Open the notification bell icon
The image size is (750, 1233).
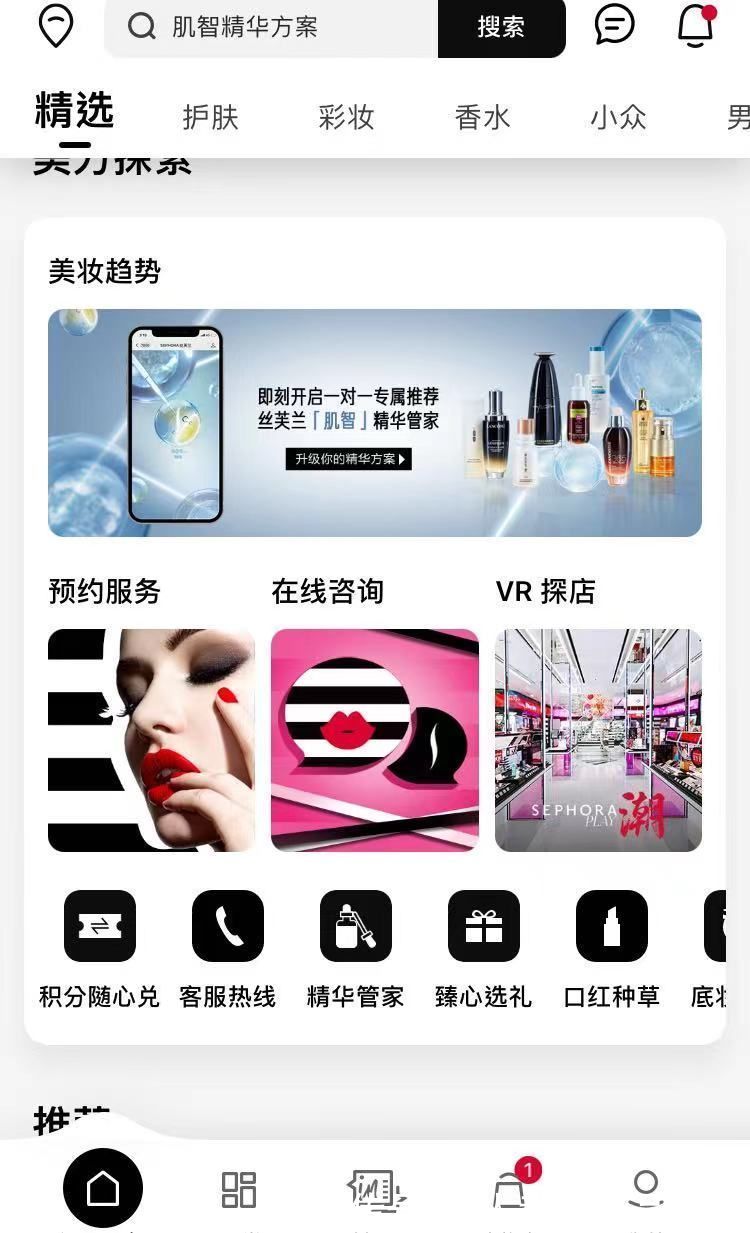pyautogui.click(x=695, y=28)
